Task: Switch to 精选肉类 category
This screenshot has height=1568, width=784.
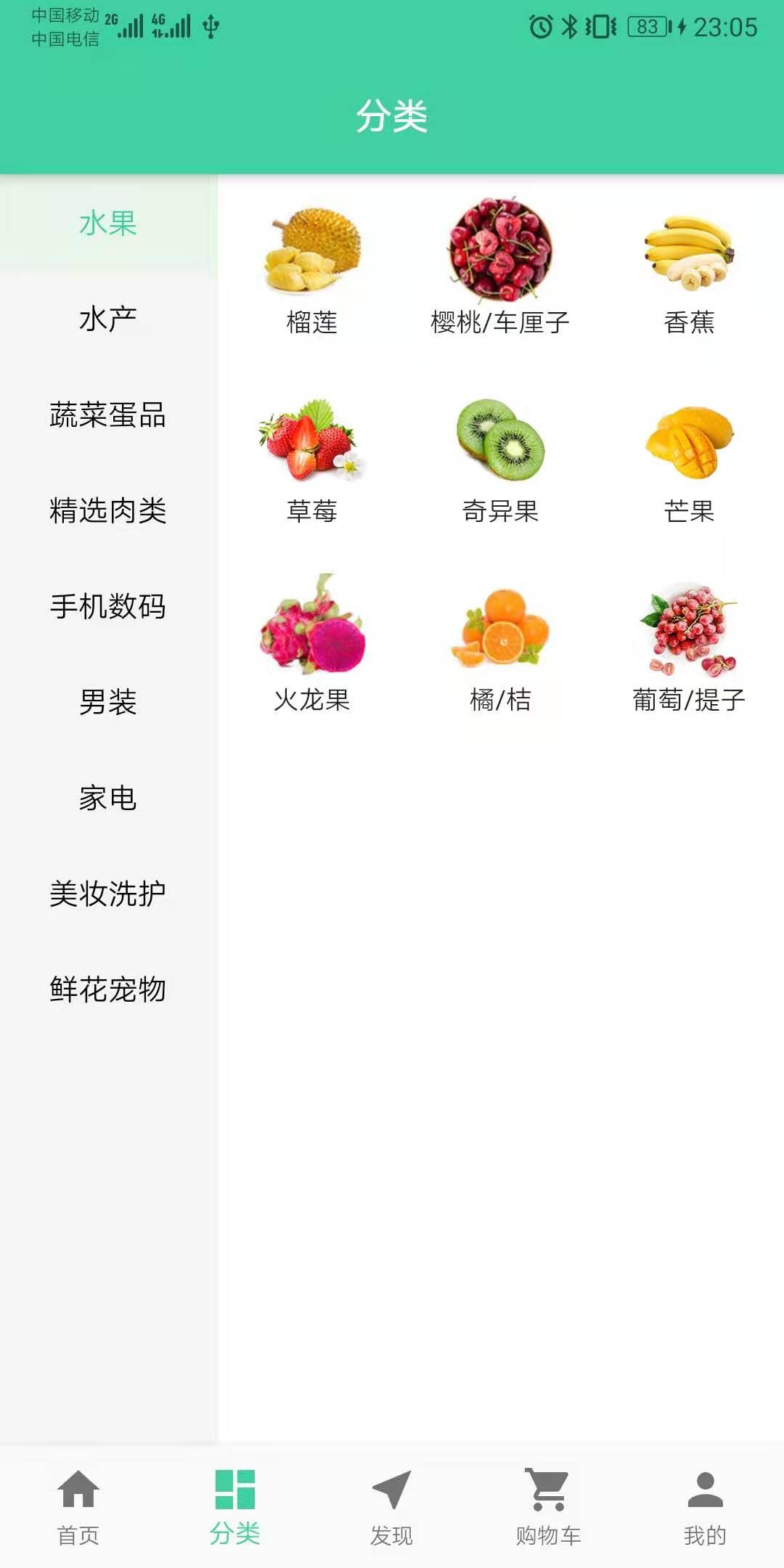Action: coord(108,511)
